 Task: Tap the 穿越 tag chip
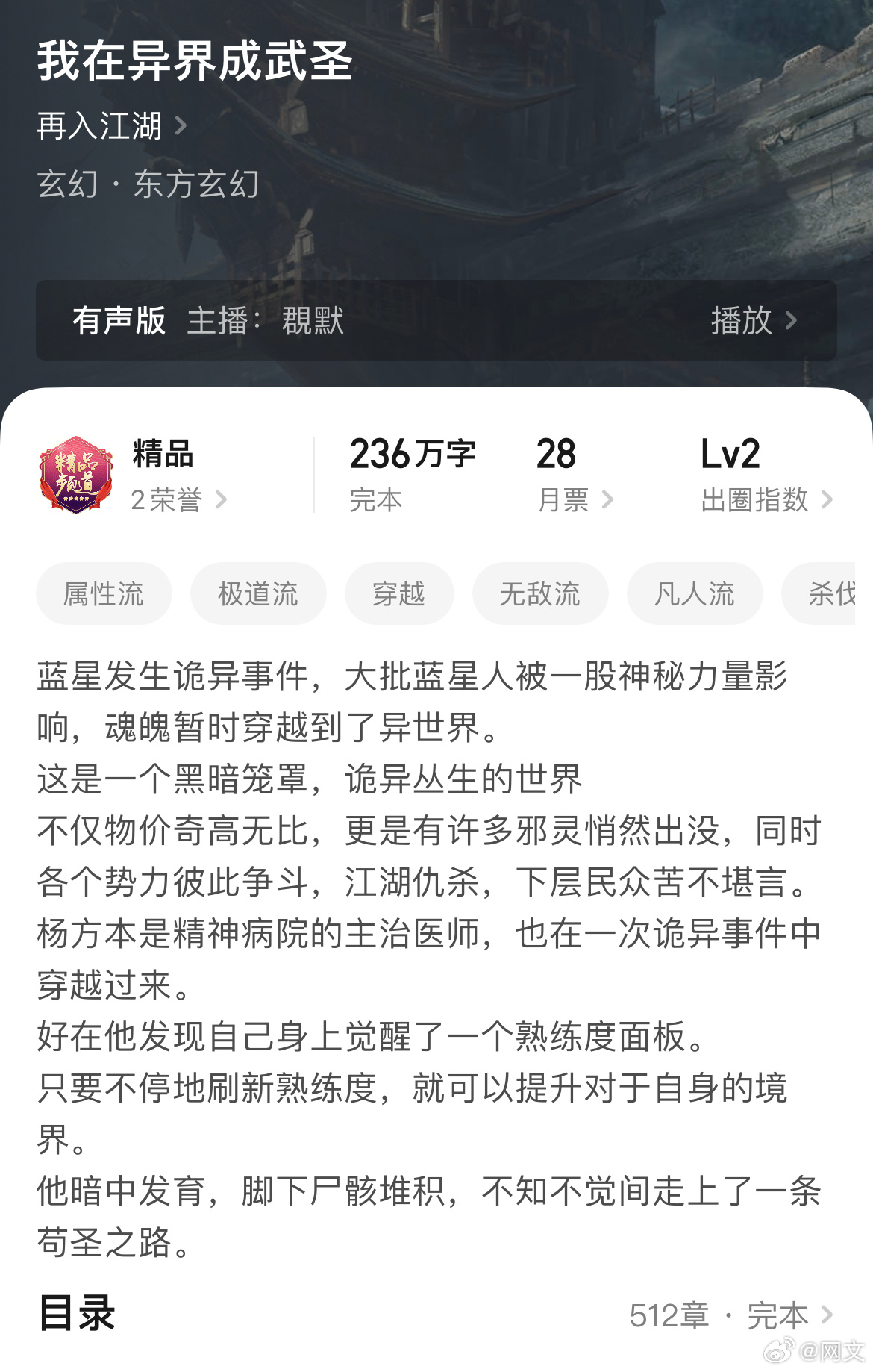(x=399, y=594)
